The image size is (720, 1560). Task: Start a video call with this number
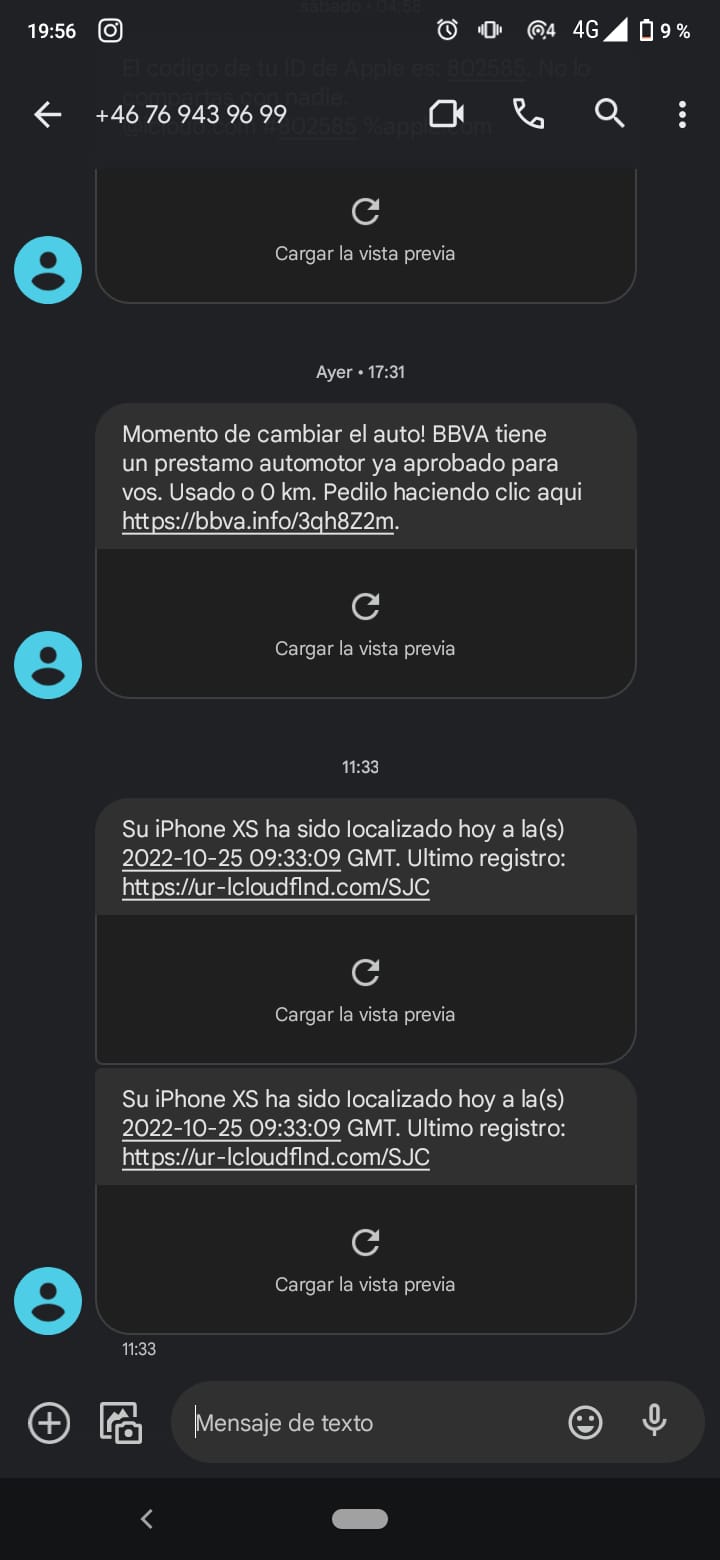(x=446, y=114)
